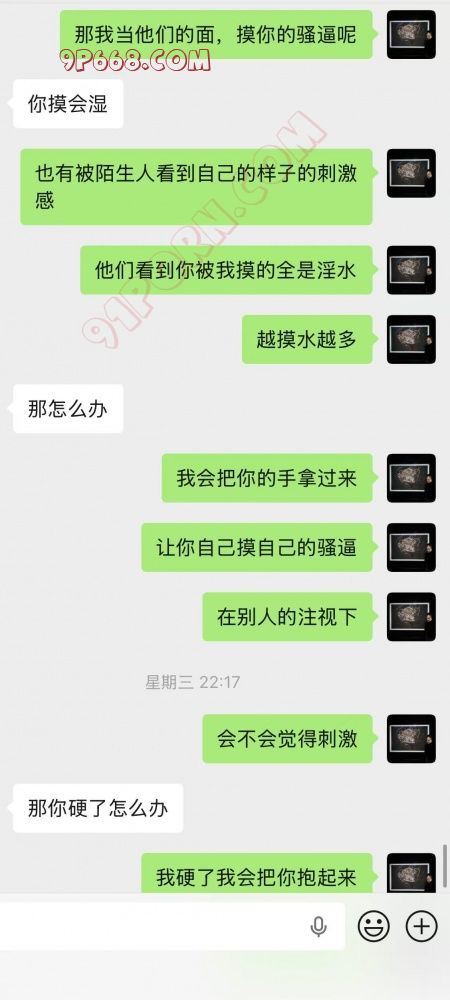Open the emoji sticker panel
Image resolution: width=450 pixels, height=1000 pixels.
[x=374, y=925]
